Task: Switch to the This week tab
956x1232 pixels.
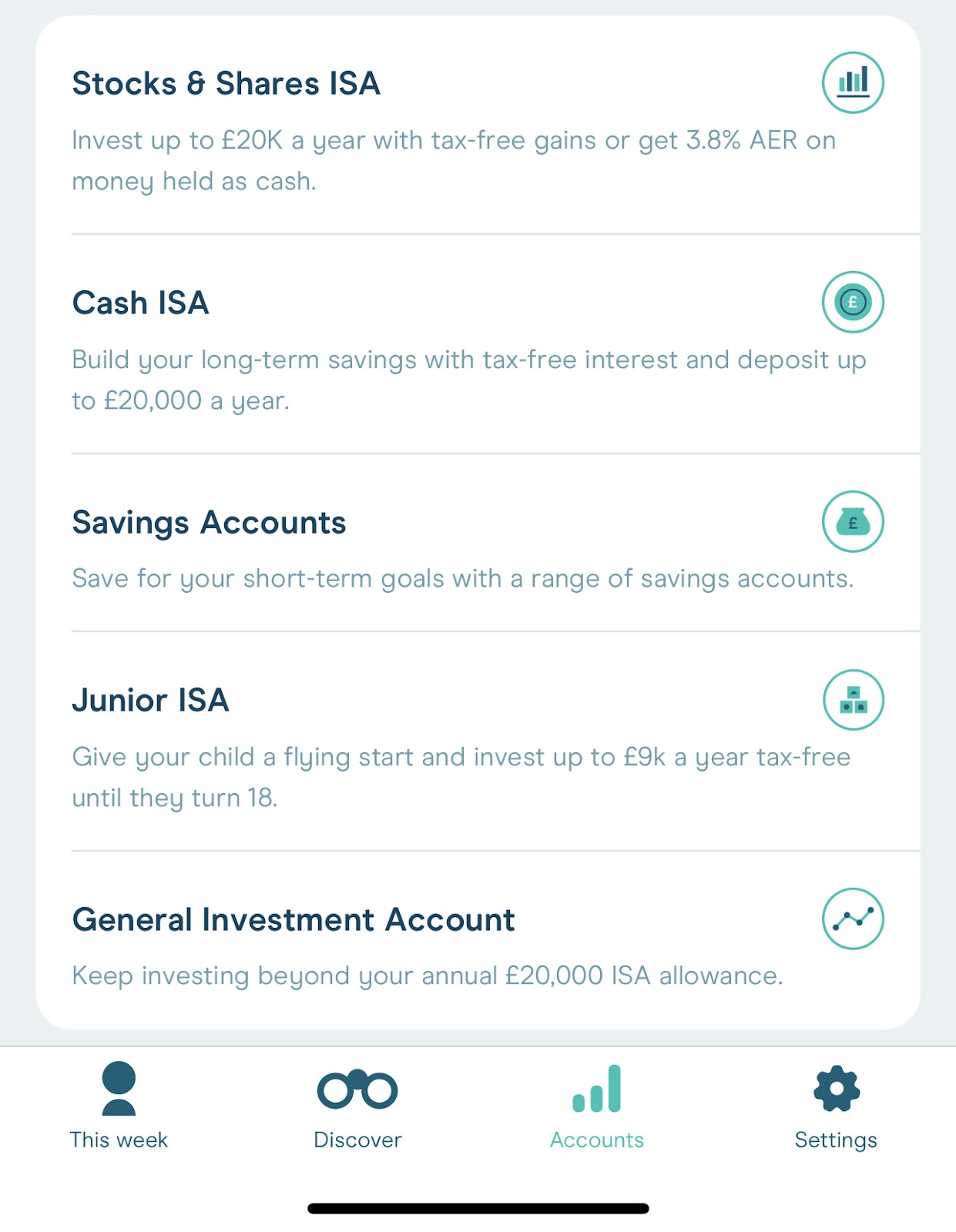Action: click(119, 1105)
